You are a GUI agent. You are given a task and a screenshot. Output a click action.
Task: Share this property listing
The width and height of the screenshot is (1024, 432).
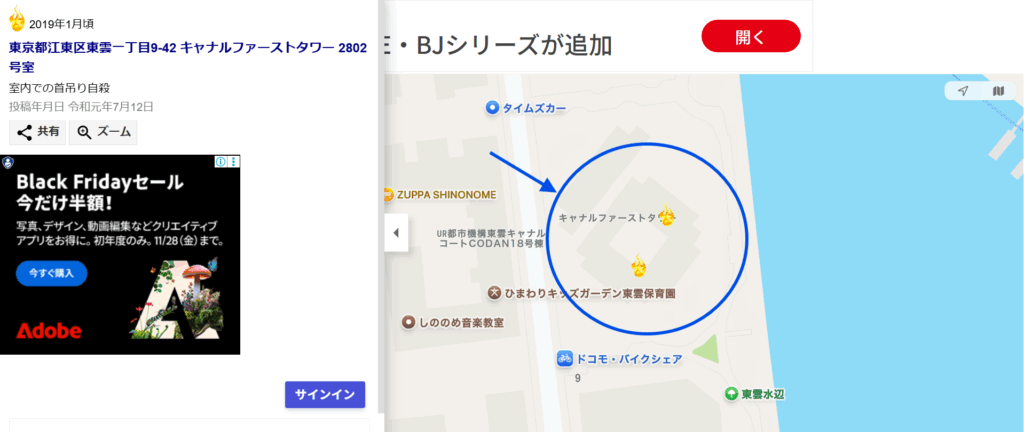[x=38, y=132]
